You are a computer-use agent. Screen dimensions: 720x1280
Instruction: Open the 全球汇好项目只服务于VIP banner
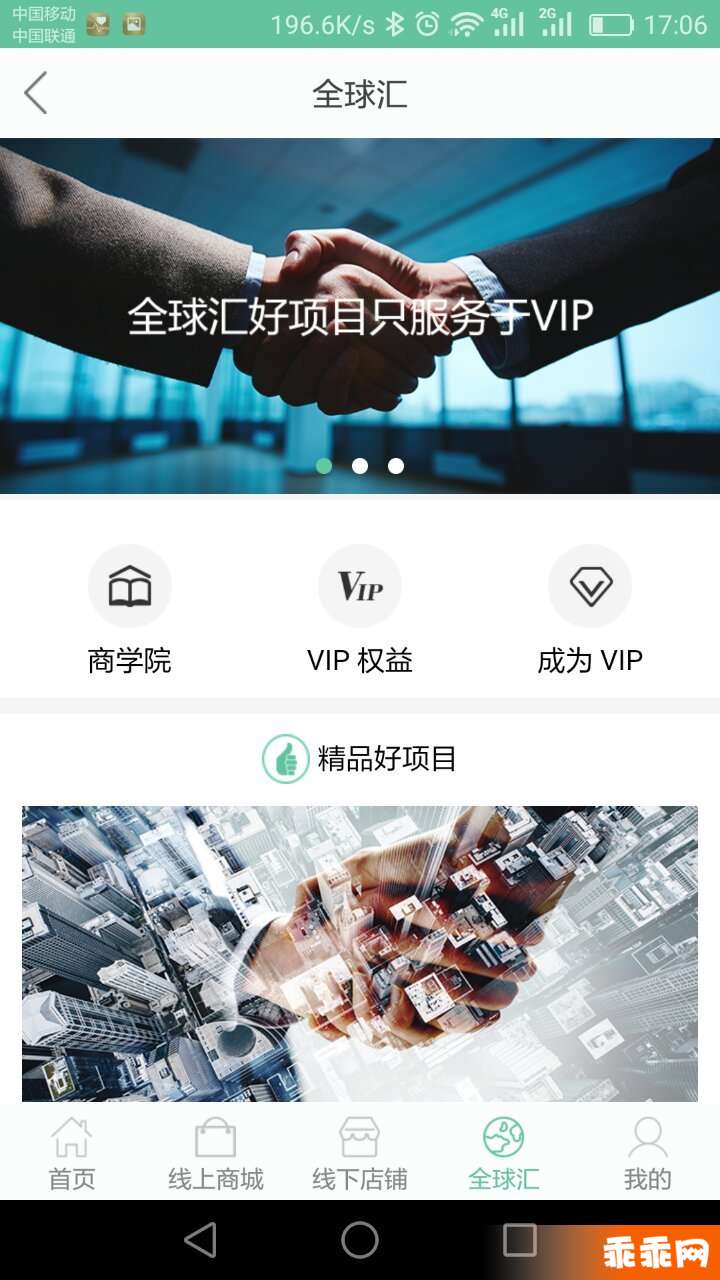[360, 316]
